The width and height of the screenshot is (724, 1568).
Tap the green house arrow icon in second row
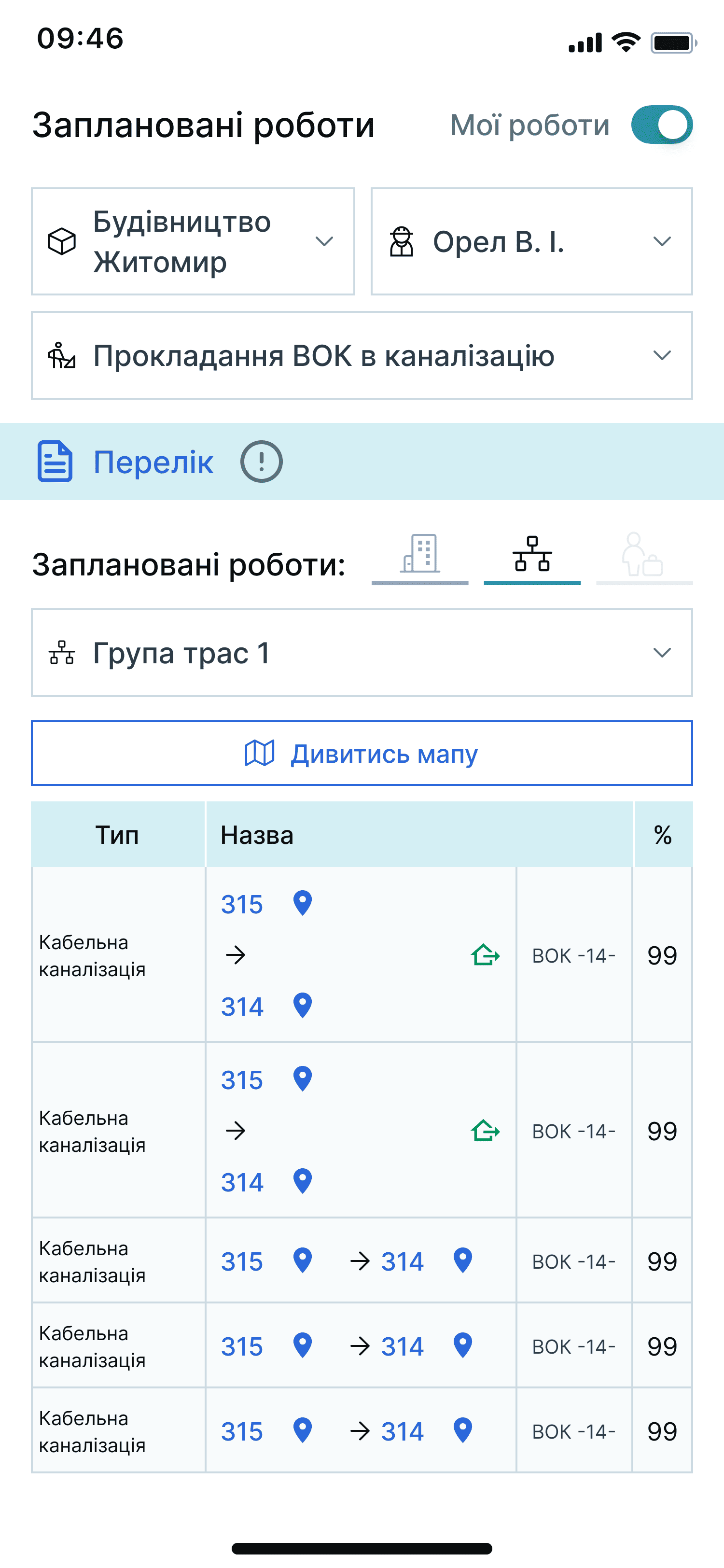point(486,1131)
